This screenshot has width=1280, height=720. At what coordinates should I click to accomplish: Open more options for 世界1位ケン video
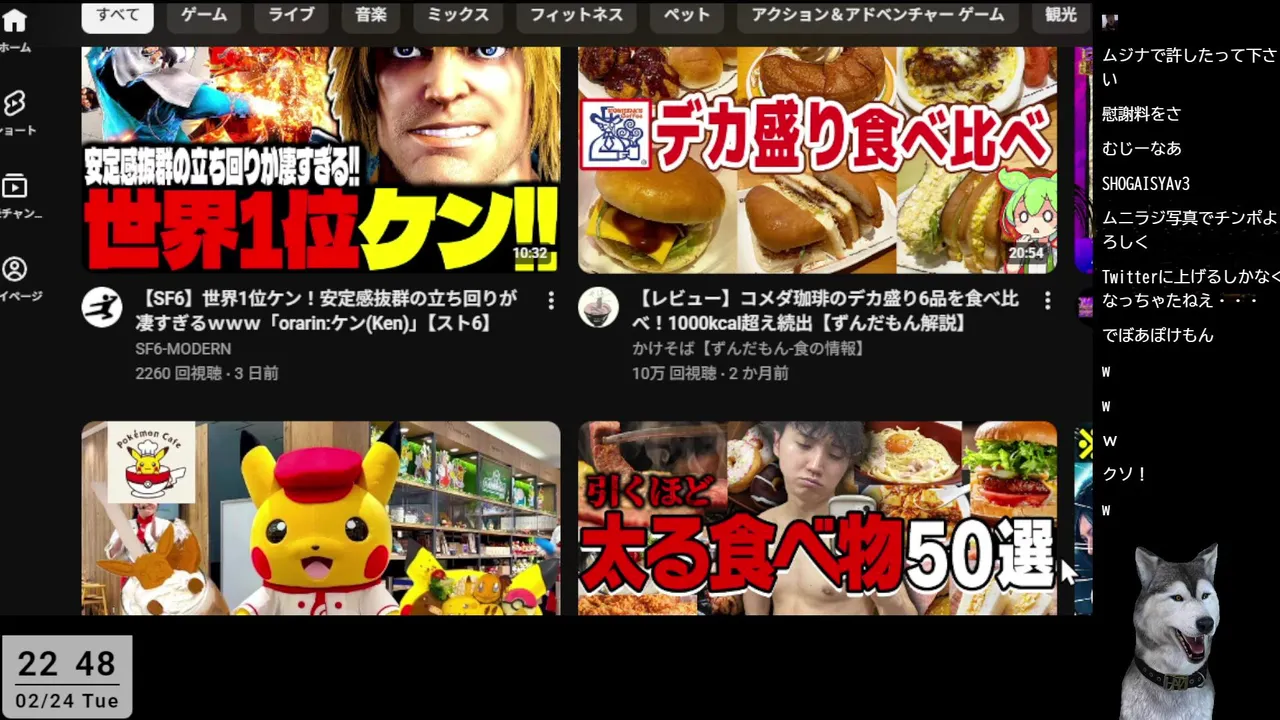[x=551, y=301]
